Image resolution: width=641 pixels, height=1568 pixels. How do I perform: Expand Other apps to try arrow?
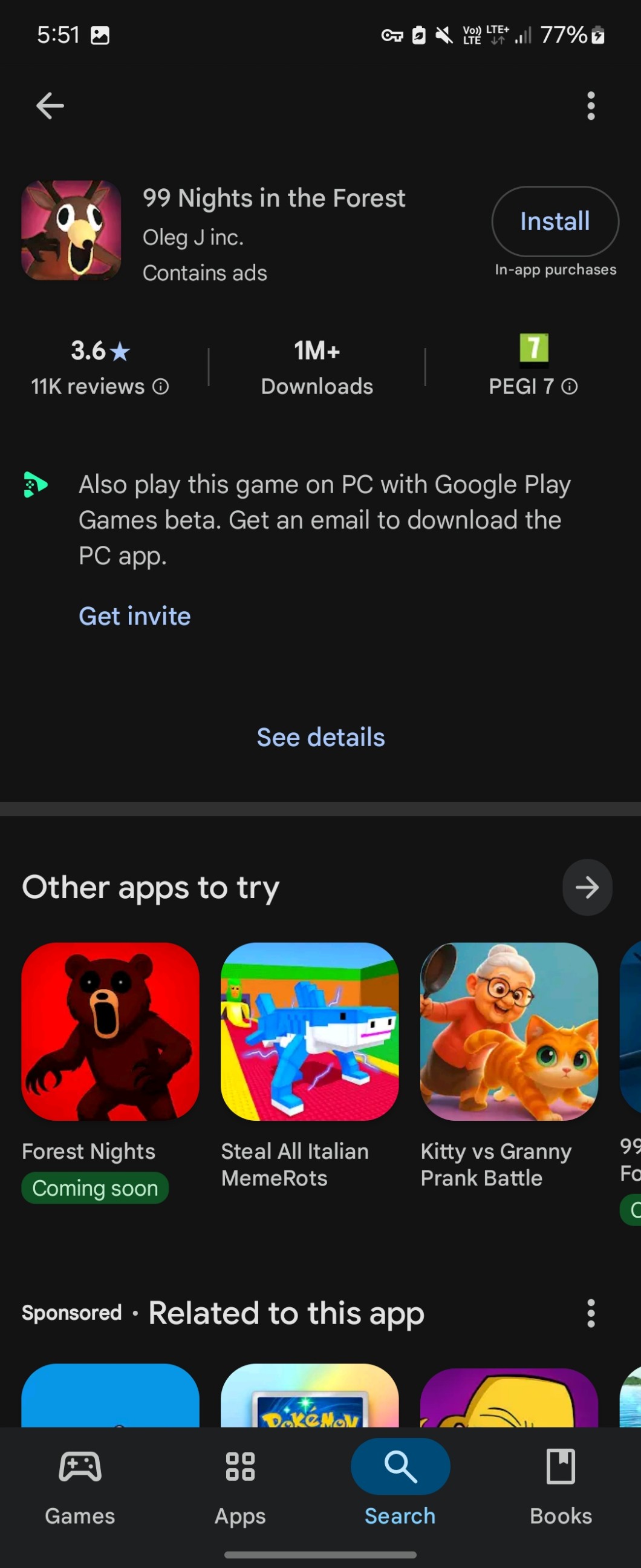click(x=587, y=887)
